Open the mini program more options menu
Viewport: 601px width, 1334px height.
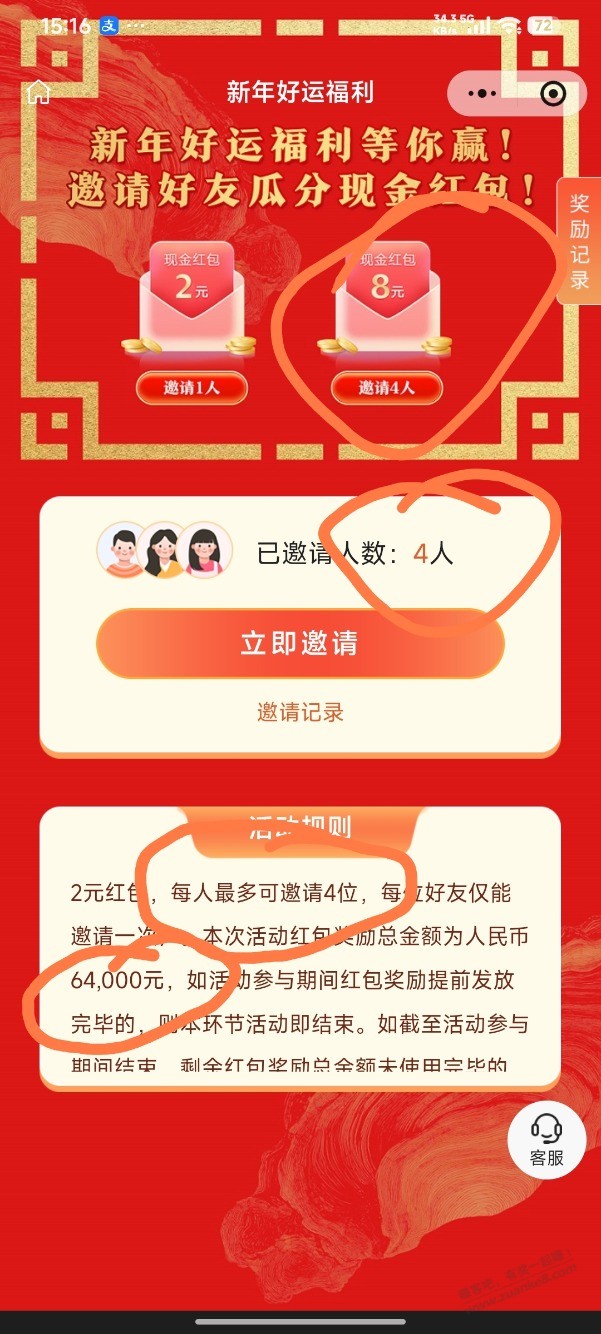coord(483,94)
